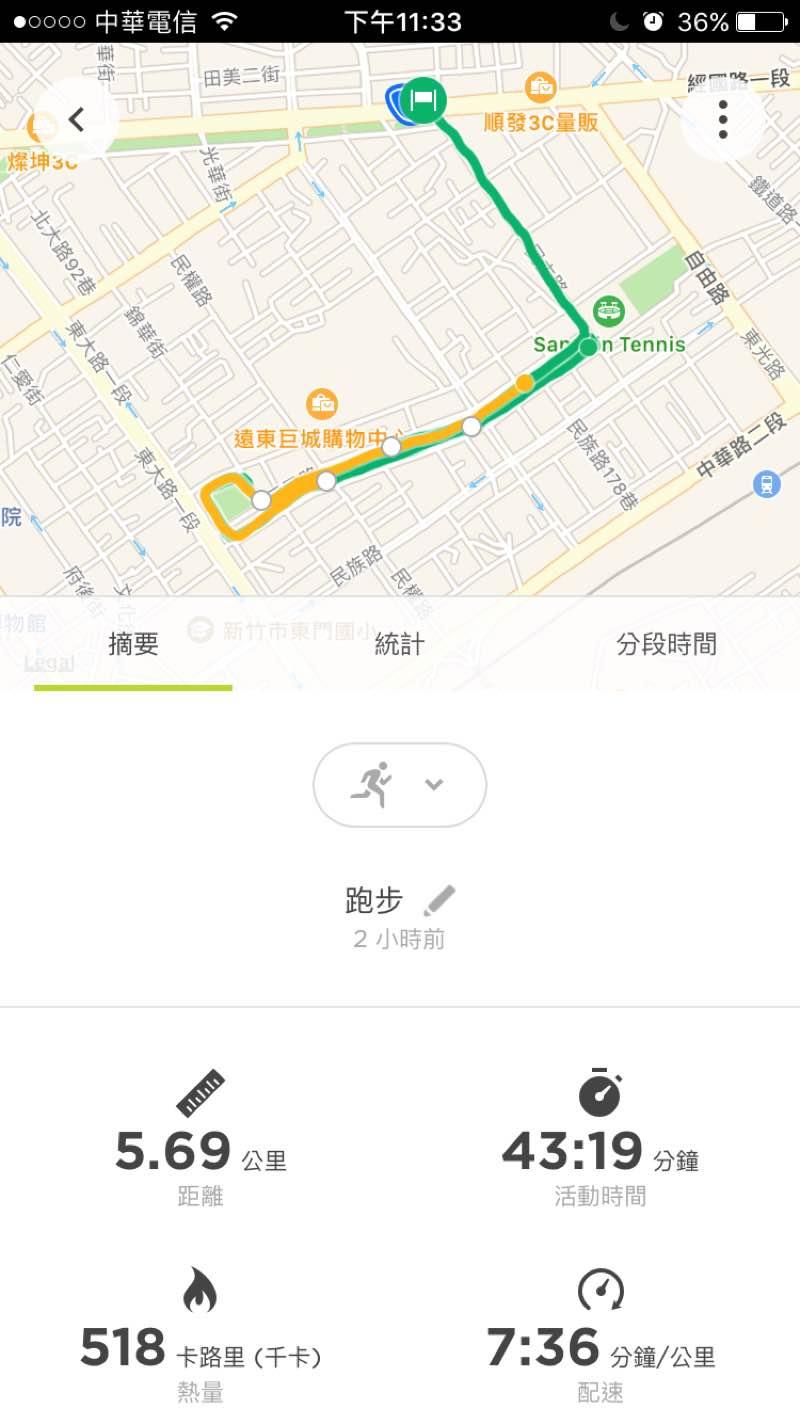The width and height of the screenshot is (800, 1423).
Task: Go back using the arrow button
Action: (76, 120)
